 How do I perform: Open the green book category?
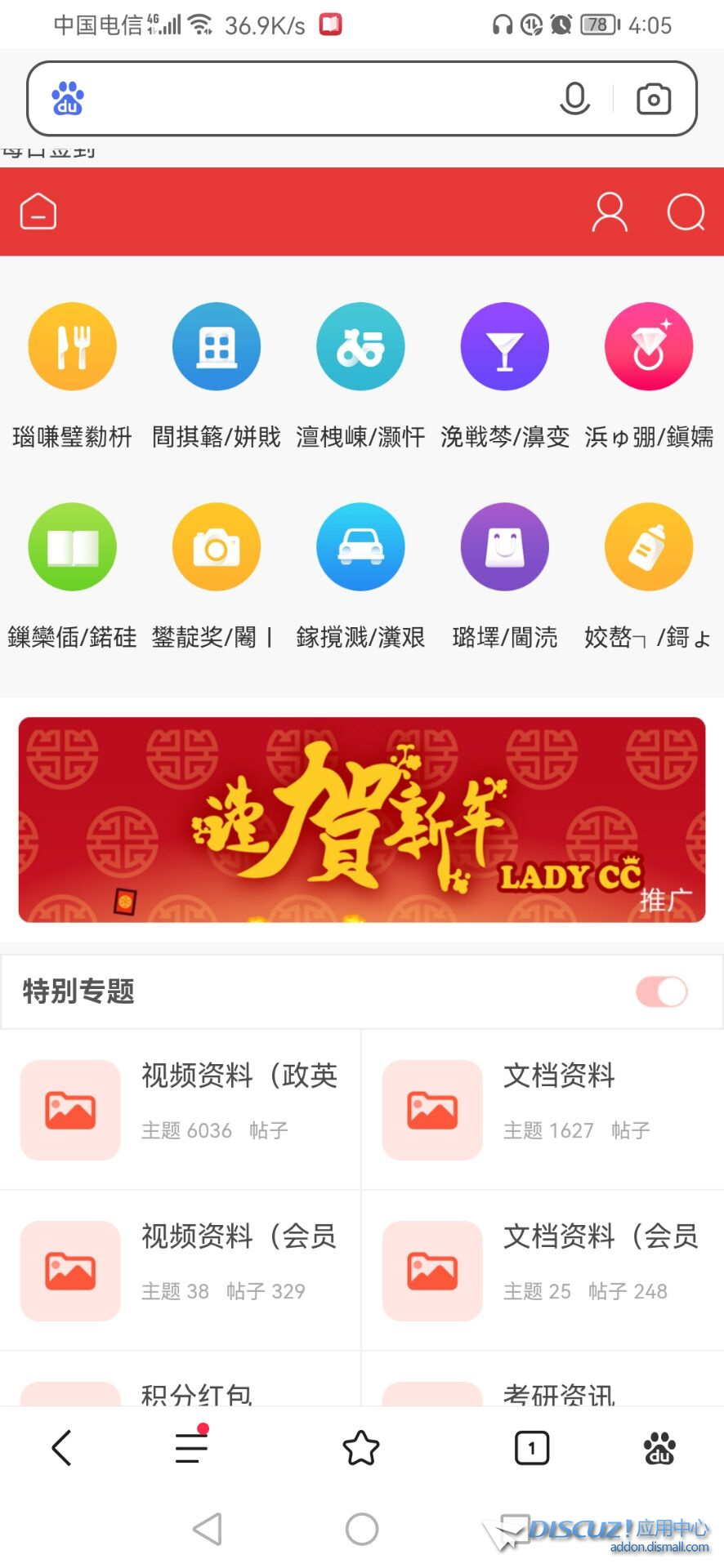(73, 547)
